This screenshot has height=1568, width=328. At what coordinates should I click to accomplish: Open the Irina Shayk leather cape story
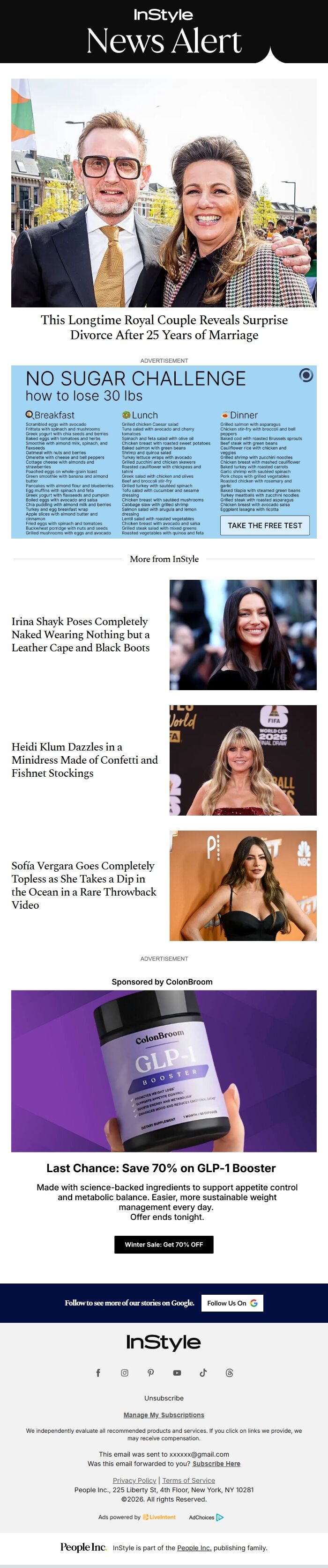(x=81, y=634)
